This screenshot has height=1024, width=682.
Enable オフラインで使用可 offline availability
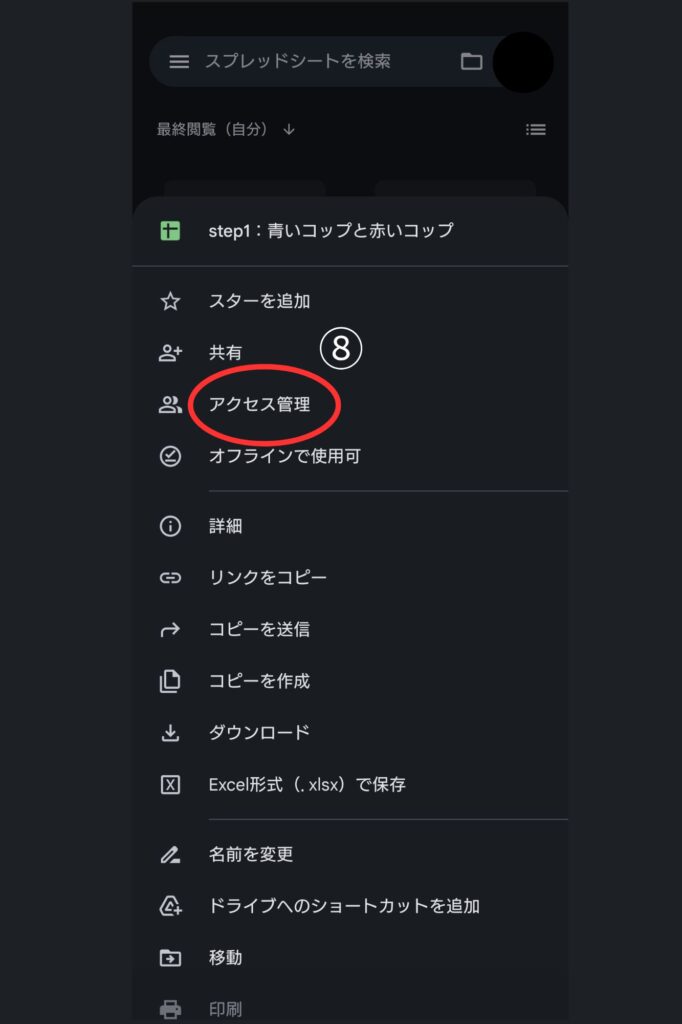point(284,457)
